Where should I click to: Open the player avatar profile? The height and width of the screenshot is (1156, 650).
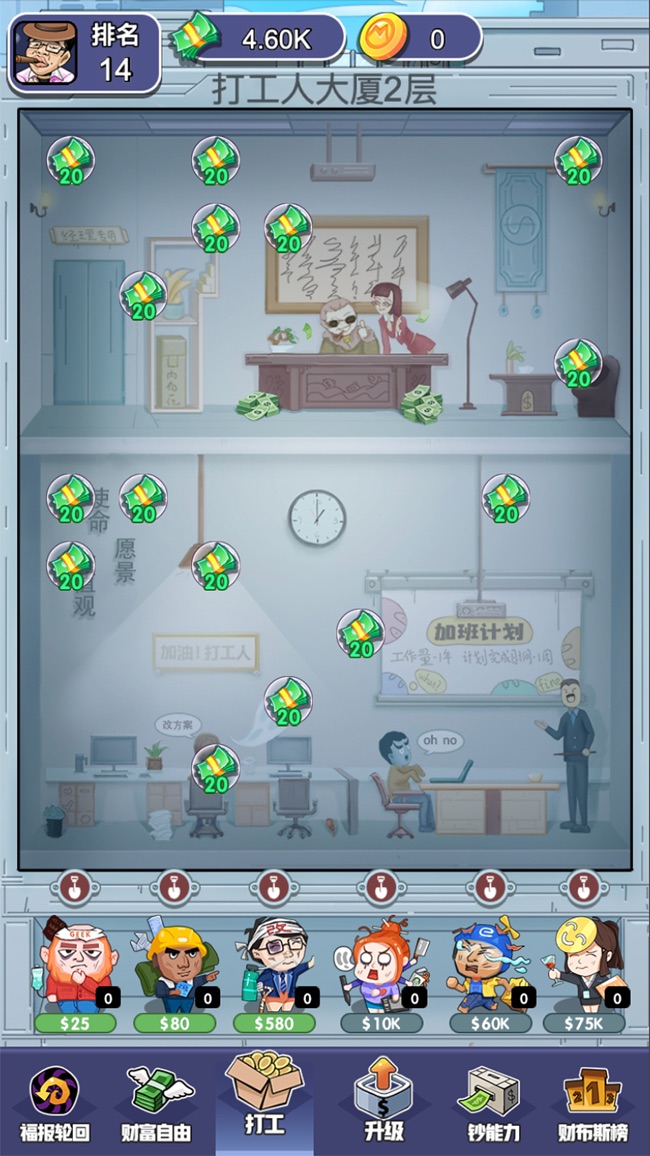(x=46, y=53)
